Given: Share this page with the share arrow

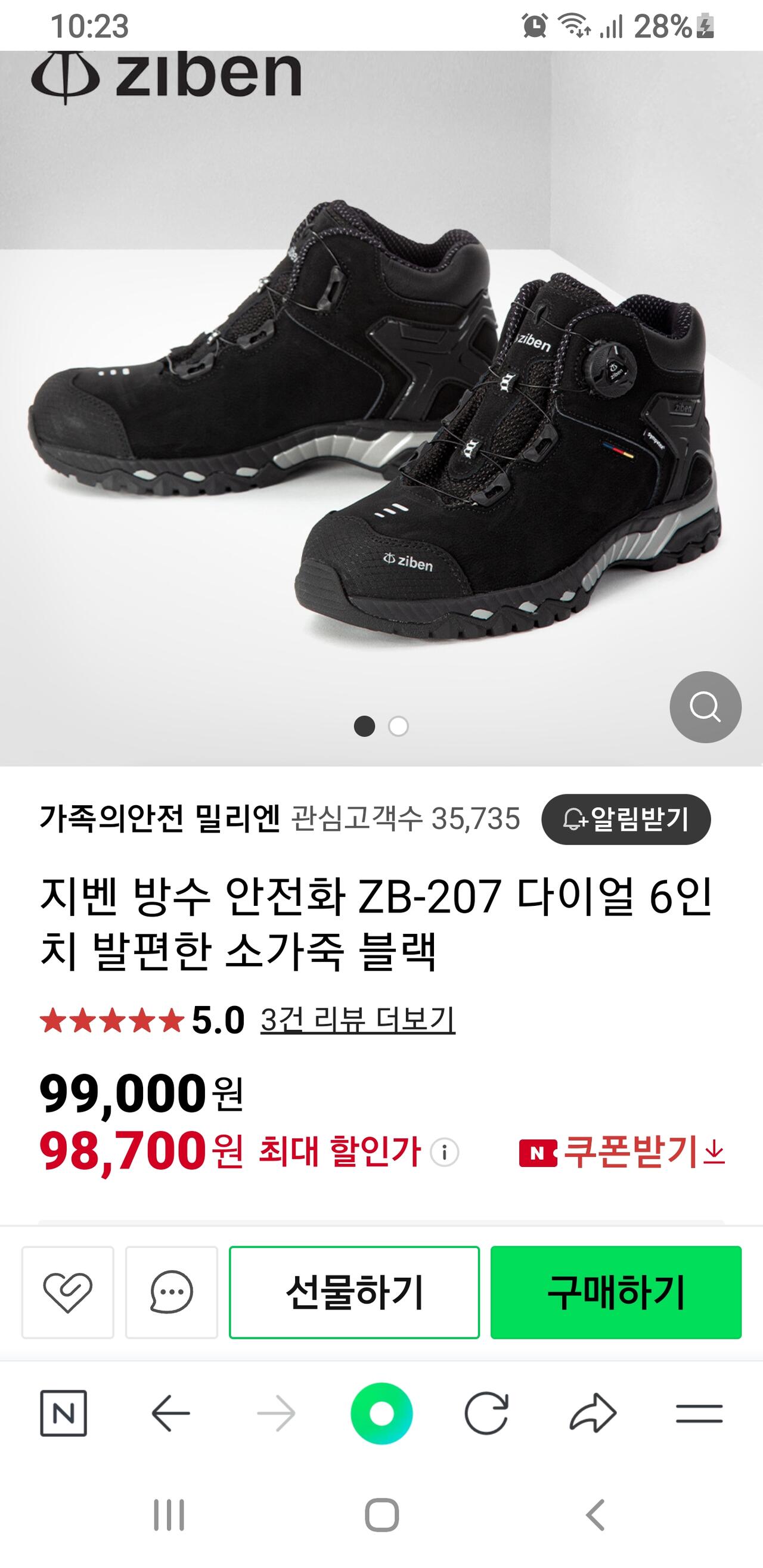Looking at the screenshot, I should (x=593, y=1413).
